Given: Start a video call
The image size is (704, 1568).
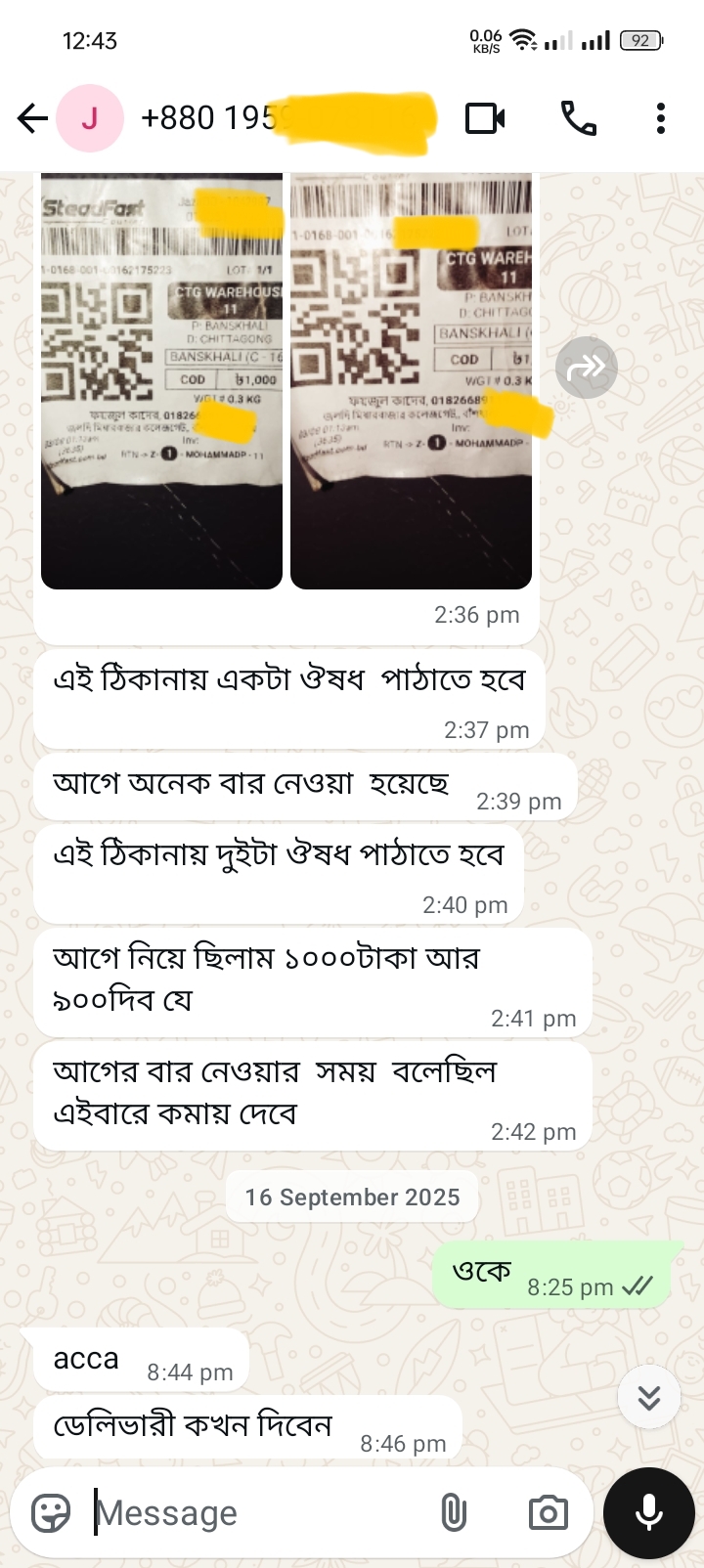Looking at the screenshot, I should (x=485, y=118).
